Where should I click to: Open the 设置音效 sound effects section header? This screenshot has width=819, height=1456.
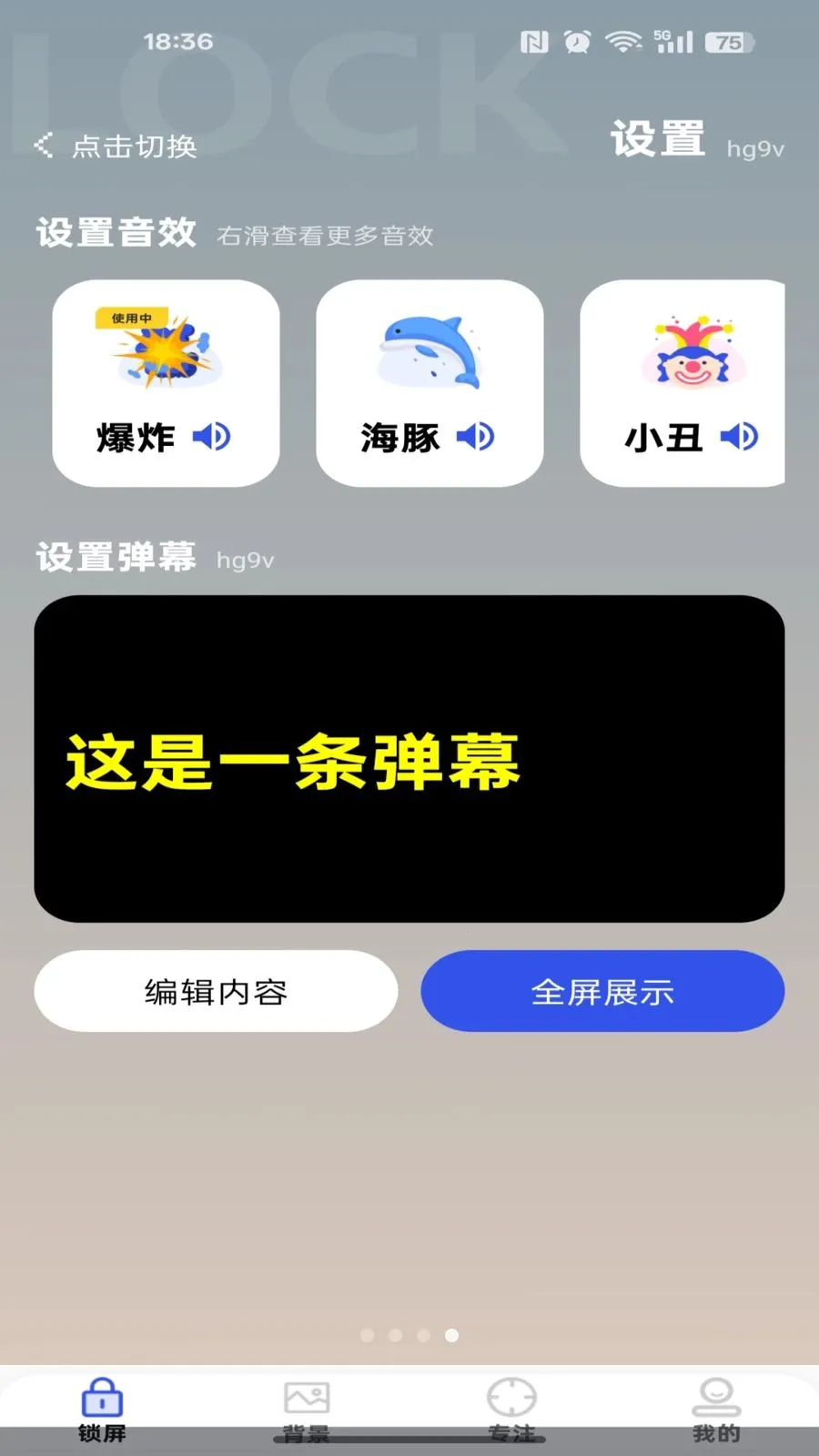click(116, 232)
